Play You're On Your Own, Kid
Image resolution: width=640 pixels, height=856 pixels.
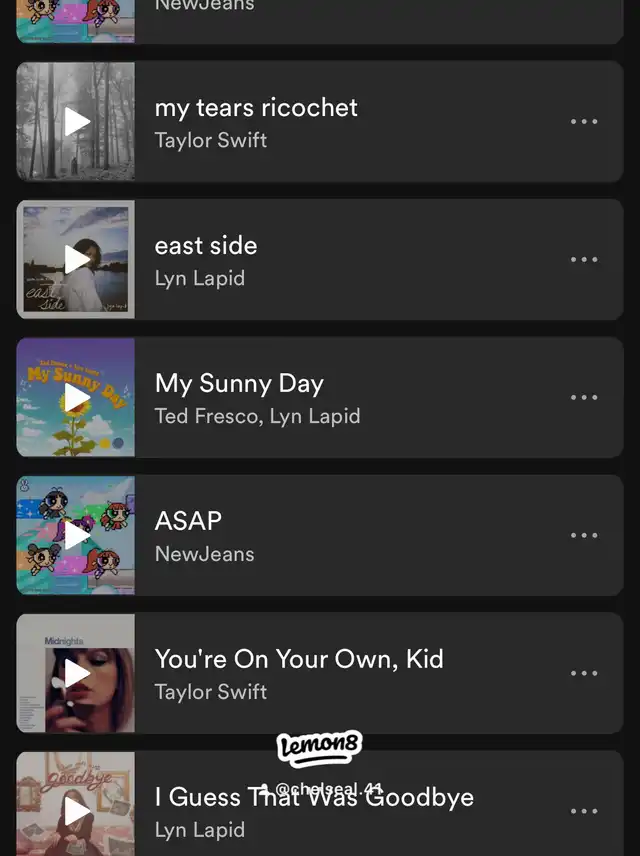click(x=77, y=674)
